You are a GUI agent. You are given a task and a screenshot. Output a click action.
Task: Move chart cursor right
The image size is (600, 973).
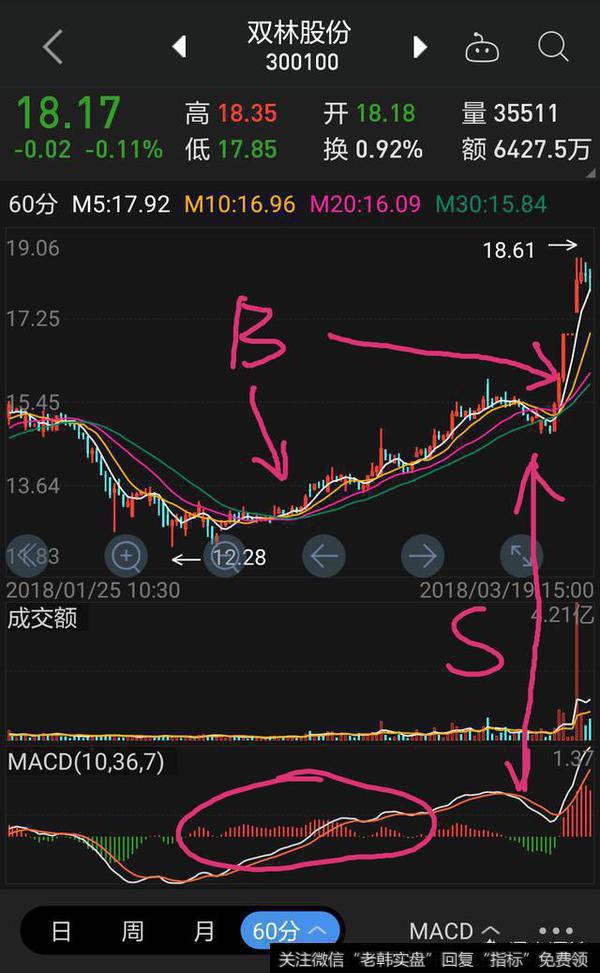[x=422, y=555]
